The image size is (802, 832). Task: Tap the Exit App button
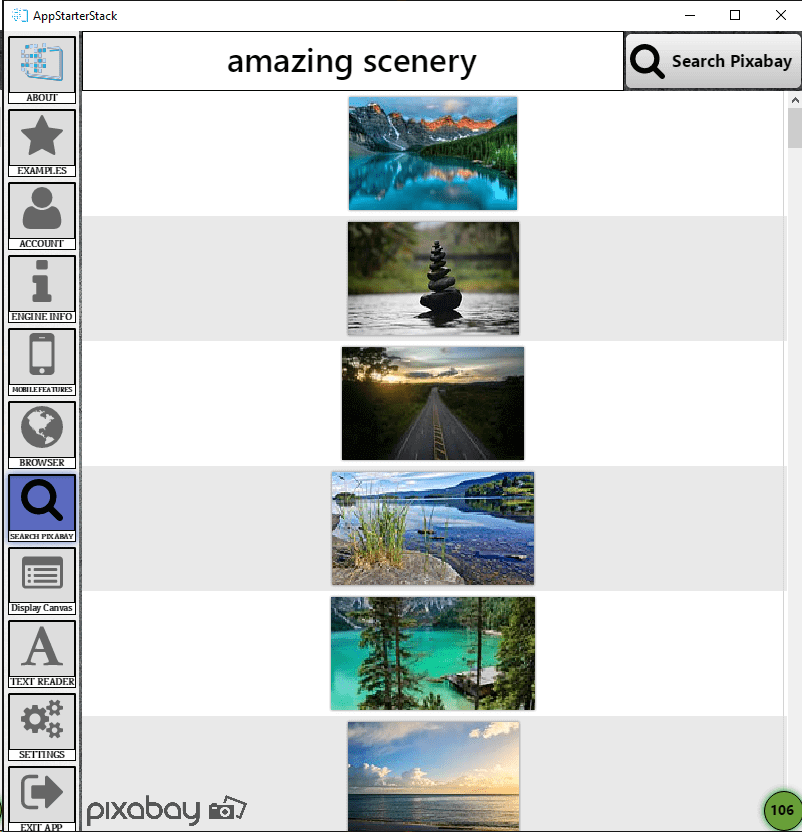click(x=42, y=798)
